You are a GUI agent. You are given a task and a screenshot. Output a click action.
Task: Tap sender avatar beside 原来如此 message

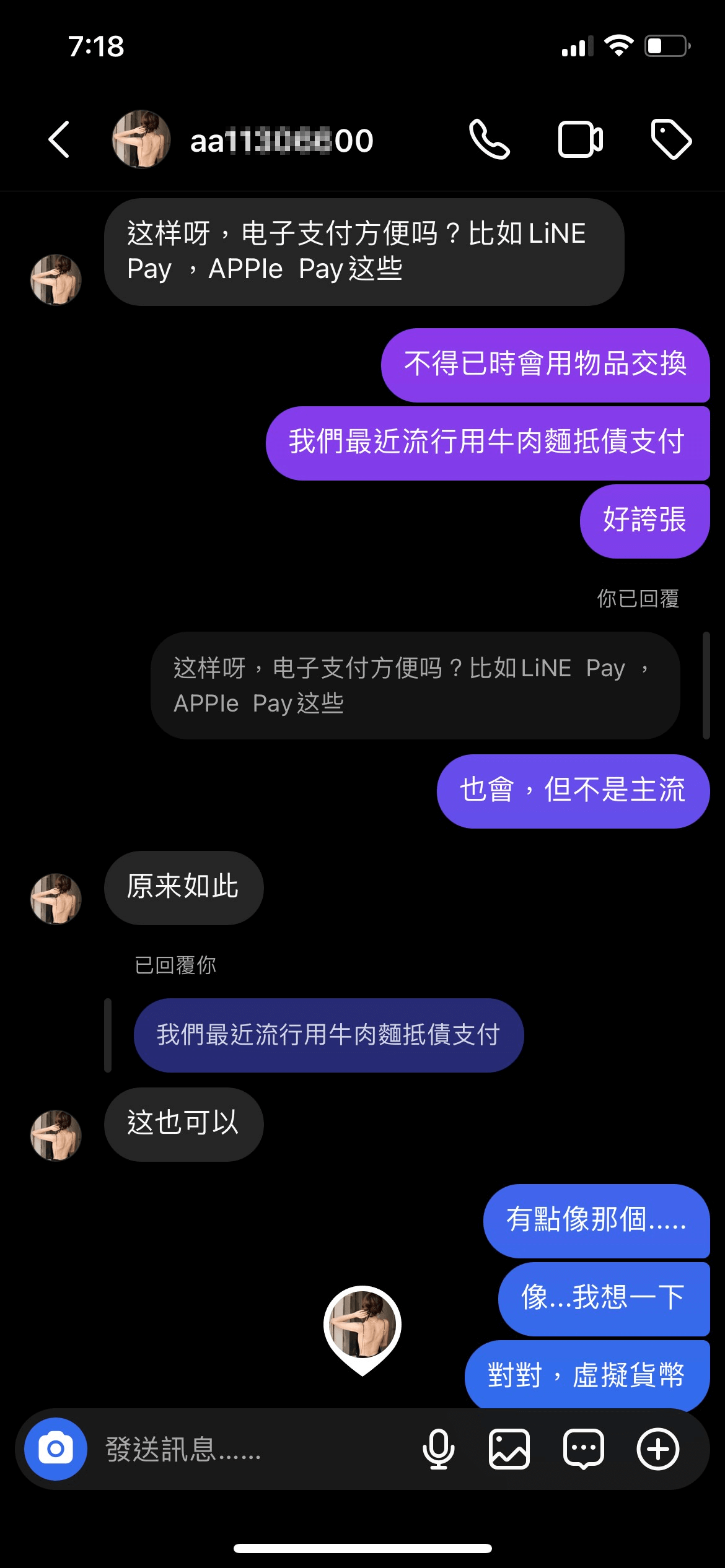tap(56, 899)
